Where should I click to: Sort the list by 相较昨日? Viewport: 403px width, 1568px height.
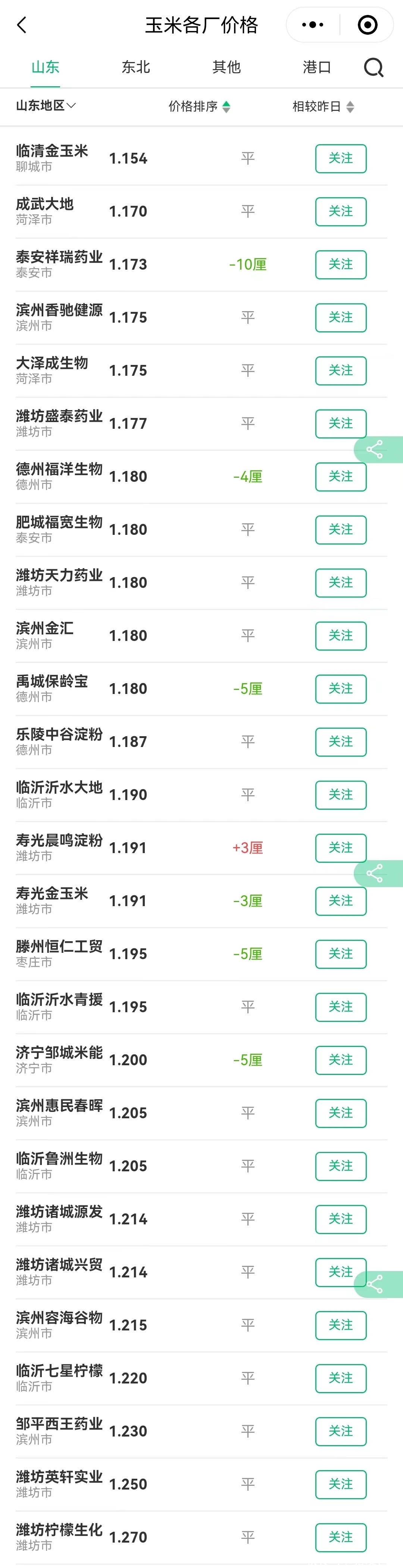click(323, 106)
